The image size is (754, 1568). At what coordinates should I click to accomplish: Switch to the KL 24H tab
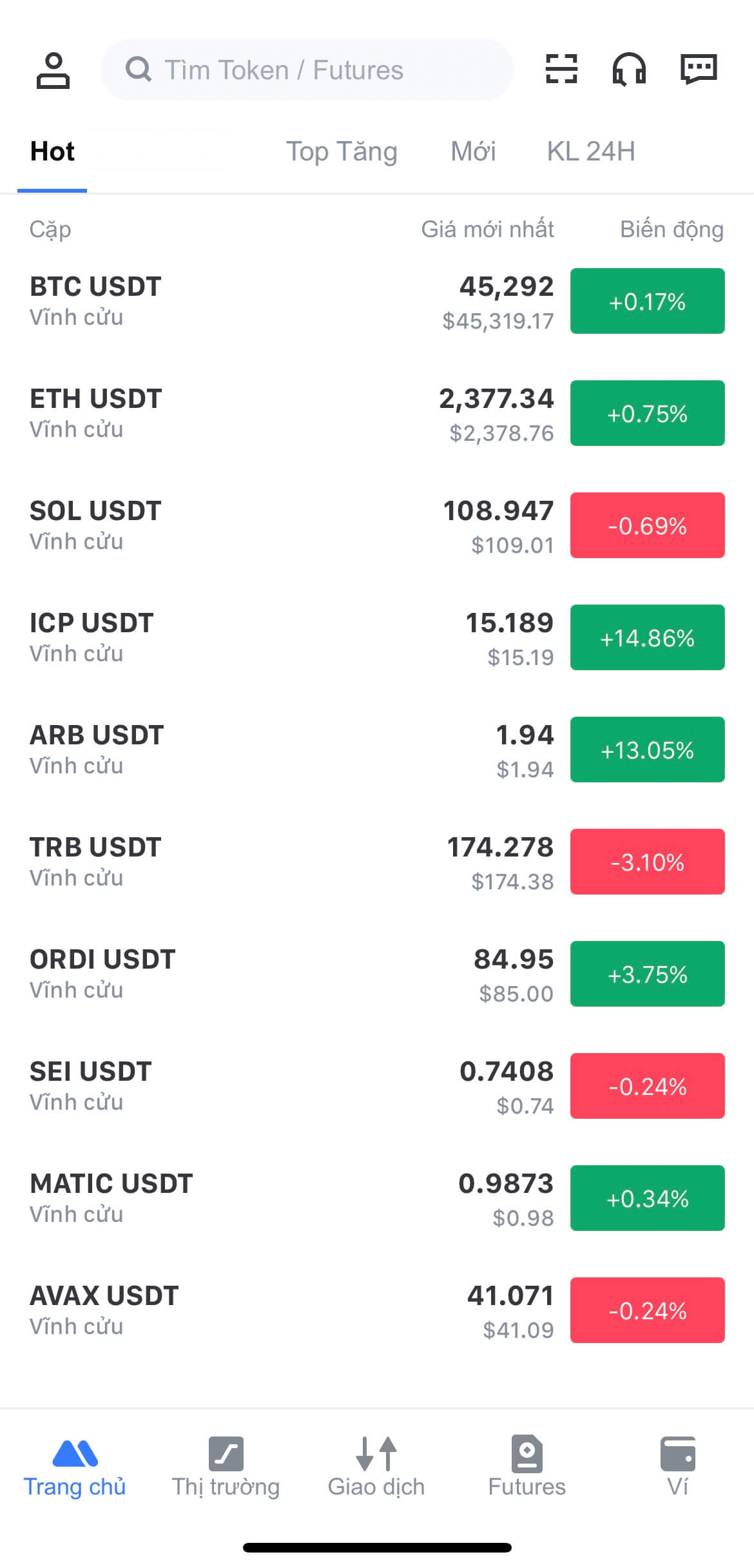pyautogui.click(x=591, y=151)
